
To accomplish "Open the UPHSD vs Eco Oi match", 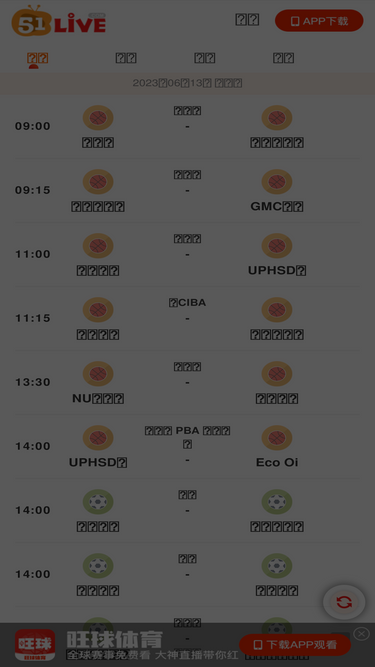I will [x=188, y=446].
